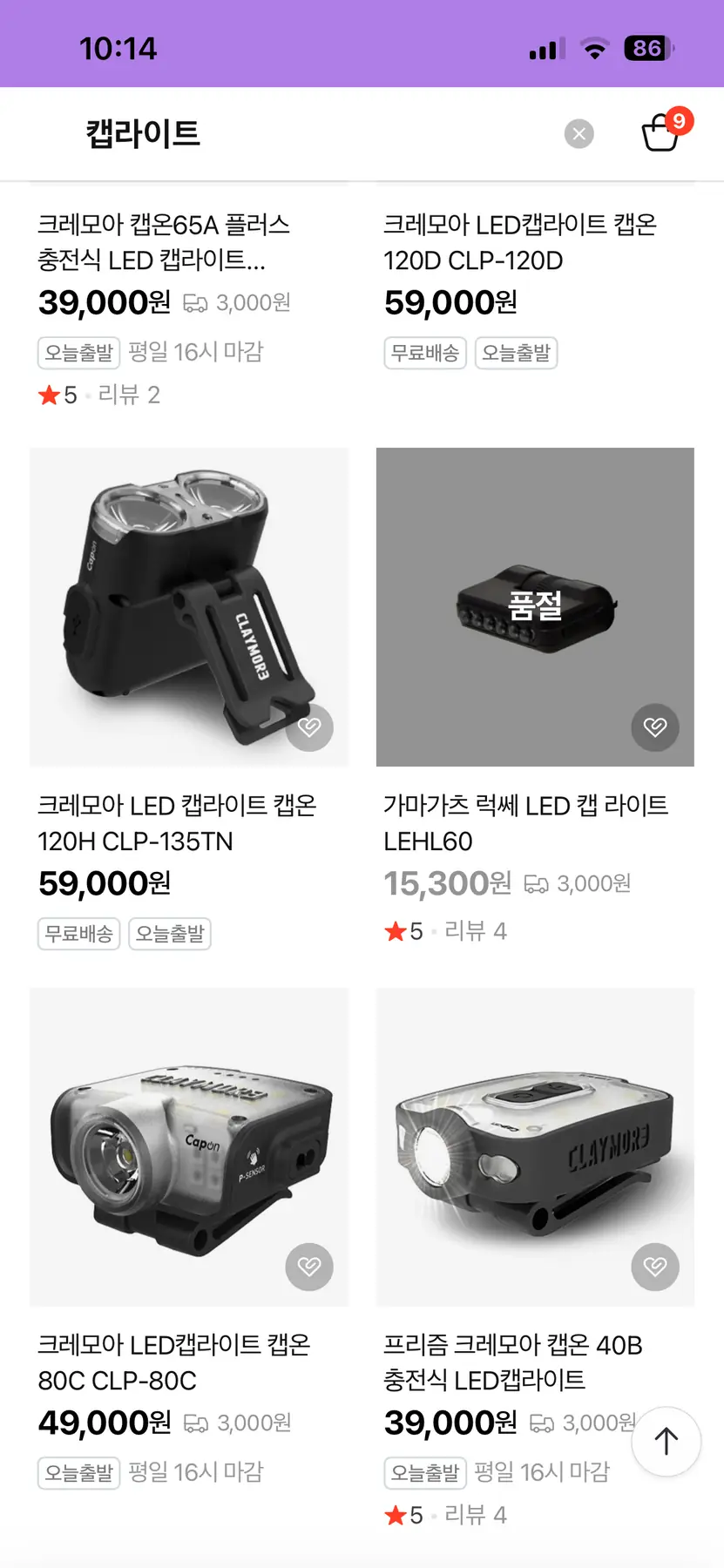
Task: Clear the 캡라이트 search text
Action: click(579, 133)
